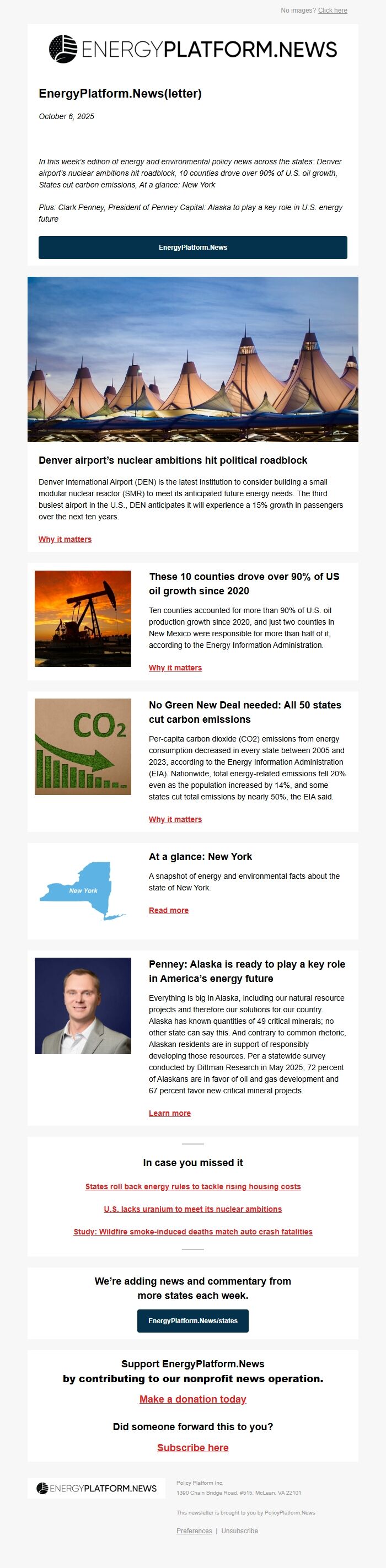Open the Denver airport photo banner
The image size is (386, 1568).
tap(192, 359)
